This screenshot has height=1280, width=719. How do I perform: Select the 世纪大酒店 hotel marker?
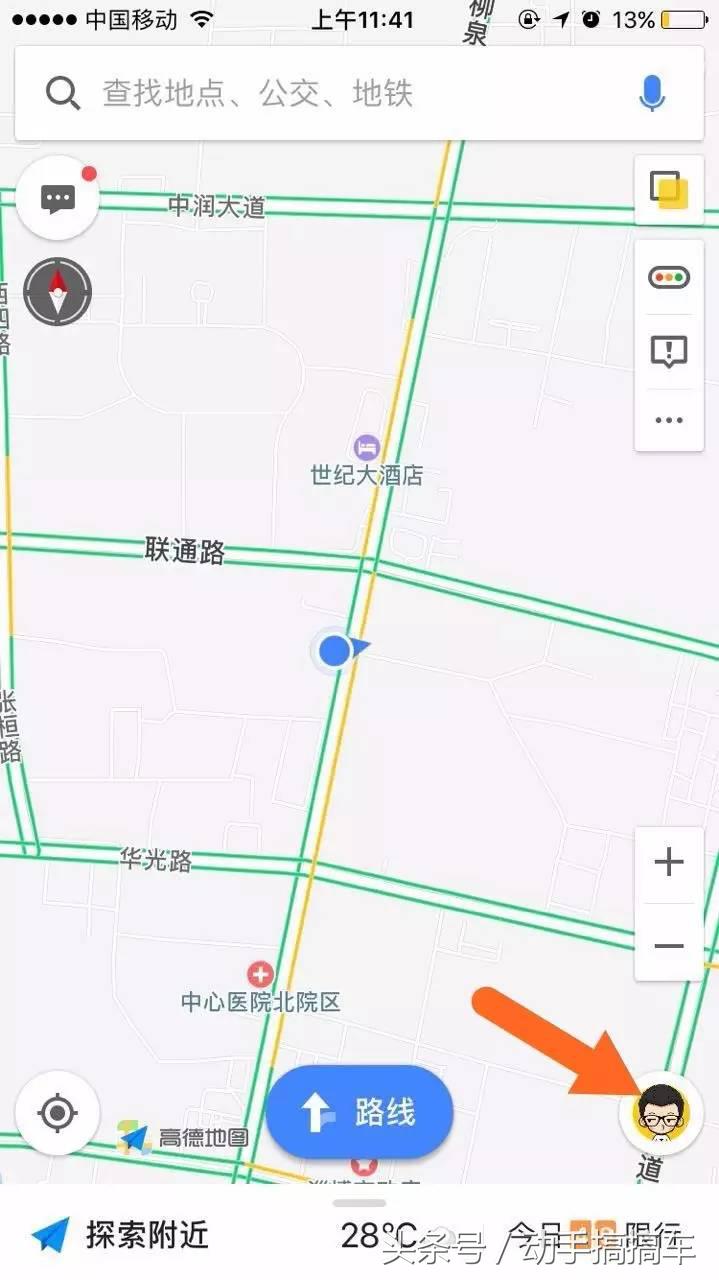366,446
